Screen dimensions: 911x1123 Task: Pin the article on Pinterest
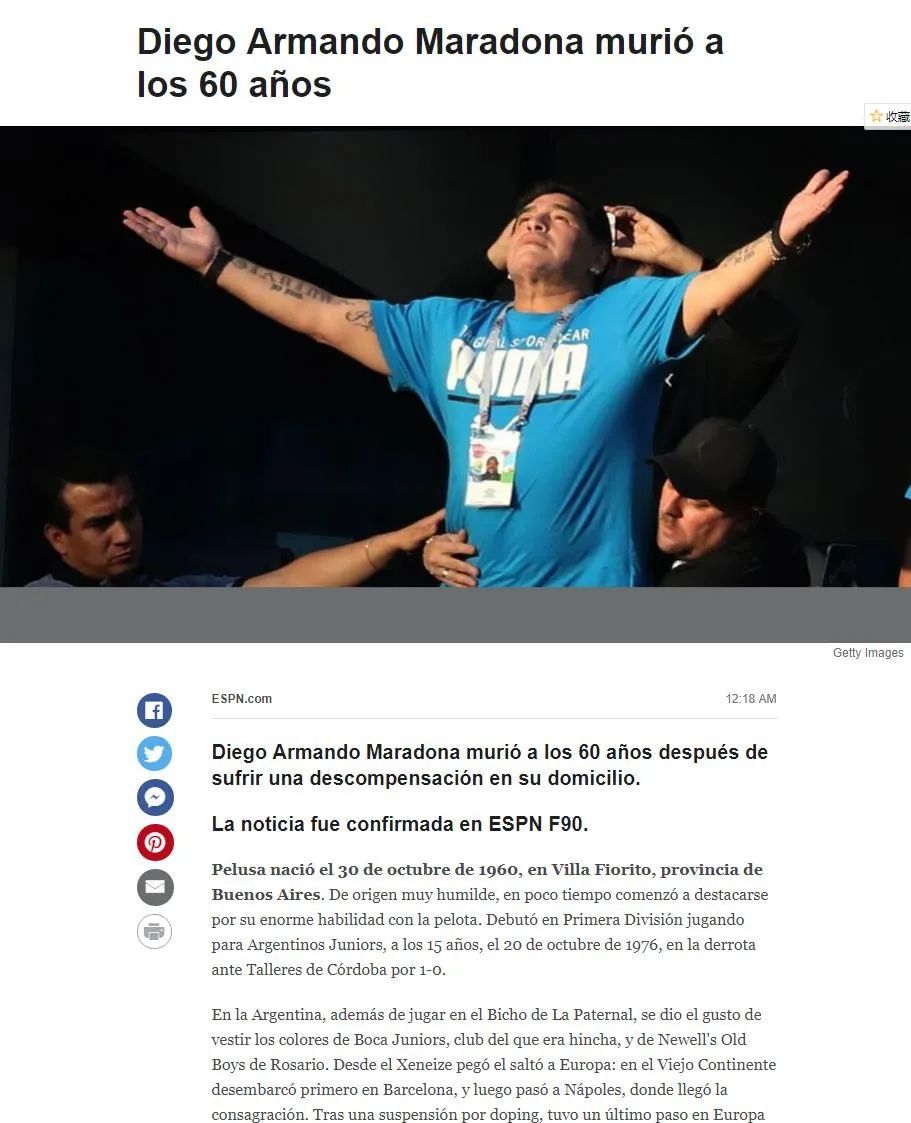point(154,842)
